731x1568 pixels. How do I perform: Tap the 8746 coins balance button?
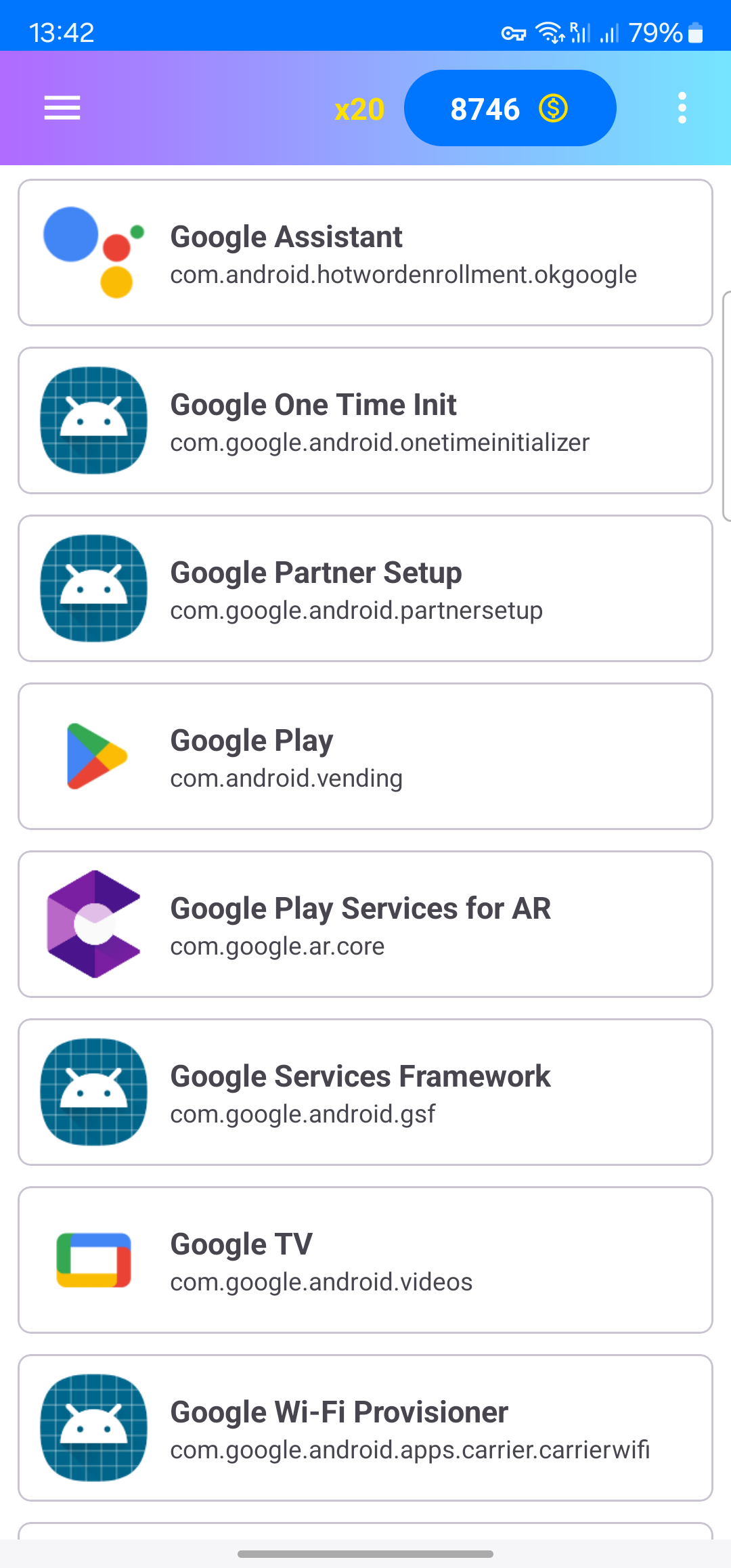[x=510, y=108]
